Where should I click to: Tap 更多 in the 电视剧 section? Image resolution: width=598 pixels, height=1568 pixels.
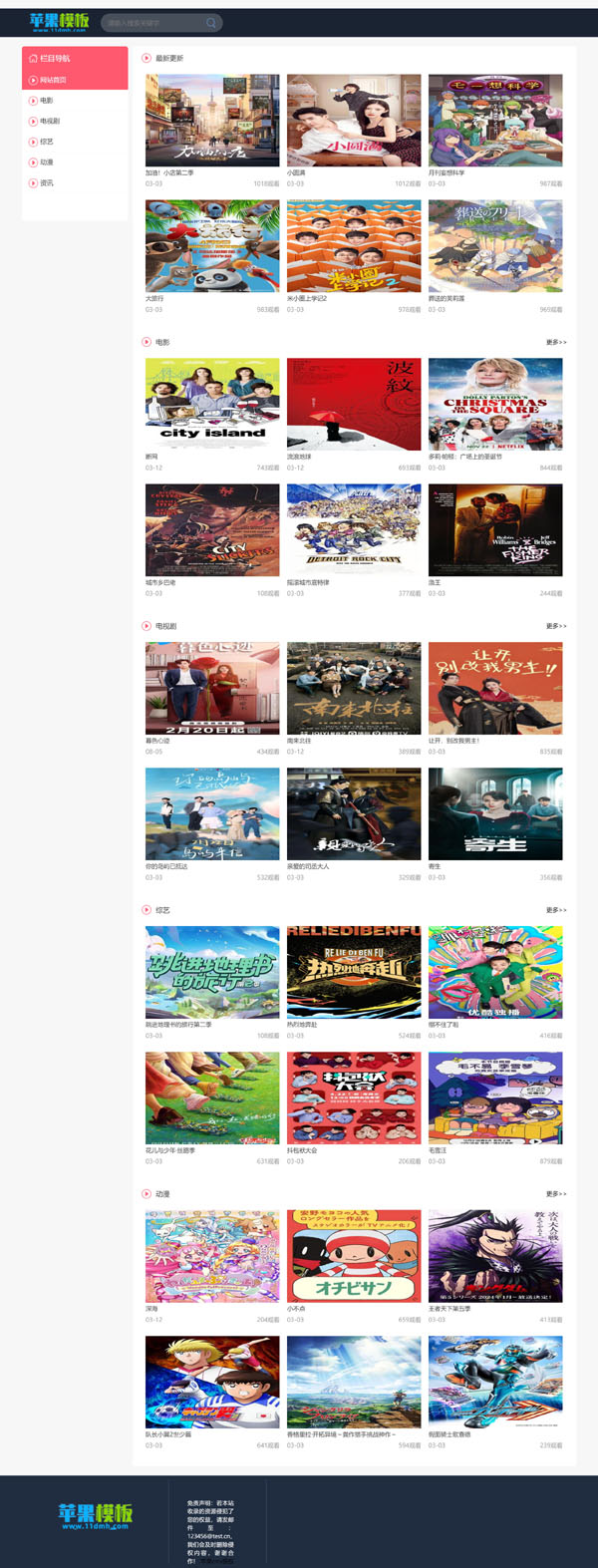point(555,626)
